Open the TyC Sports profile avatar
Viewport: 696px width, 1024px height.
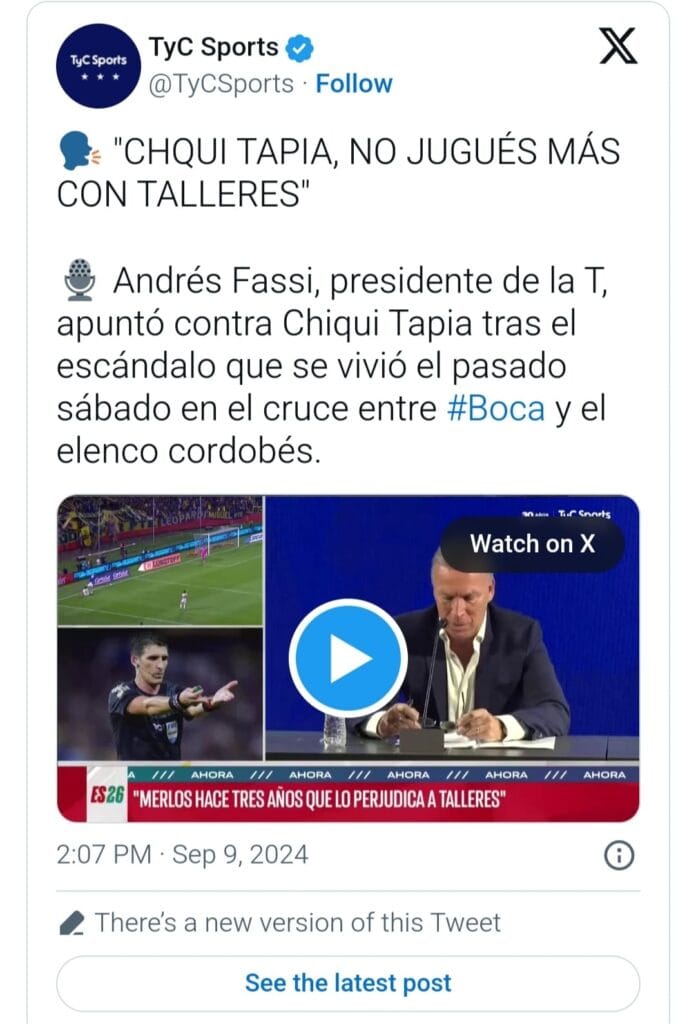tap(98, 65)
